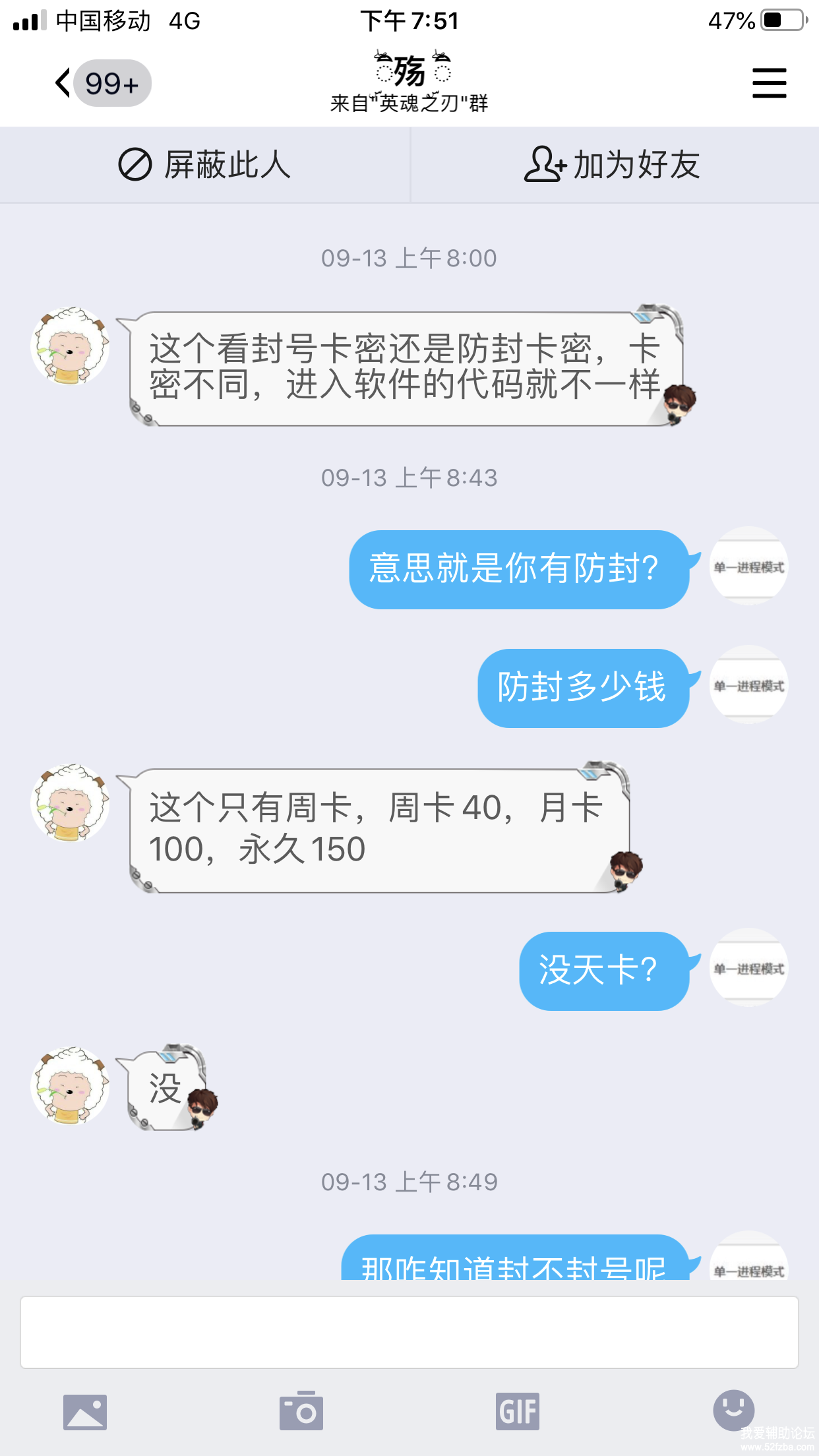Open the photo gallery picker
This screenshot has width=819, height=1456.
coord(85,1412)
